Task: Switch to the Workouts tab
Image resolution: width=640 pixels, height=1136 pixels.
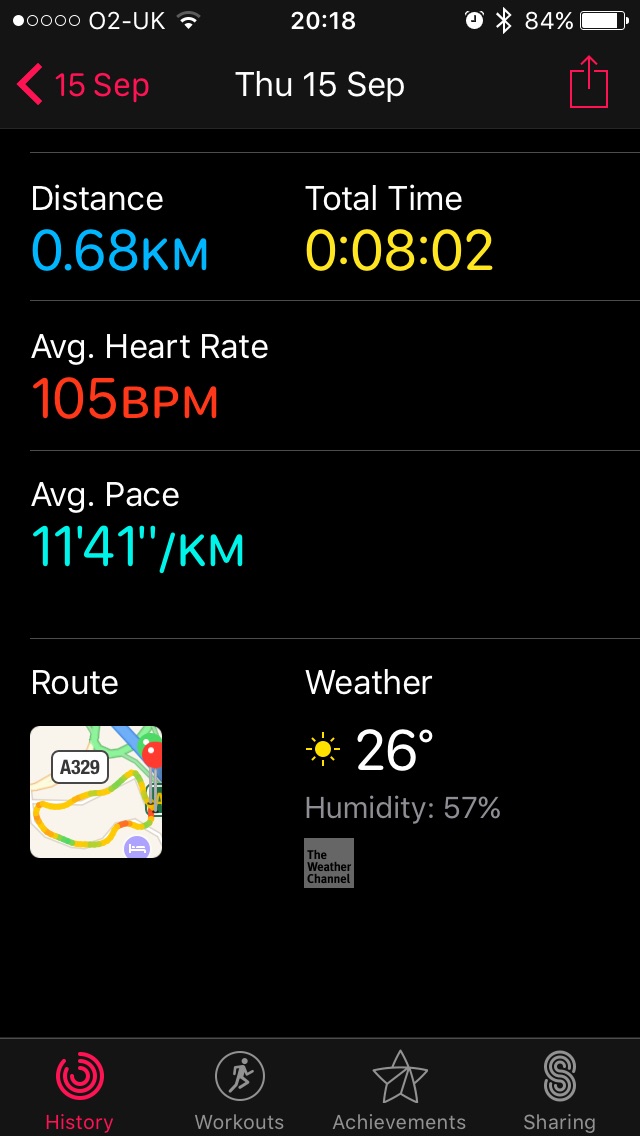Action: point(239,1089)
